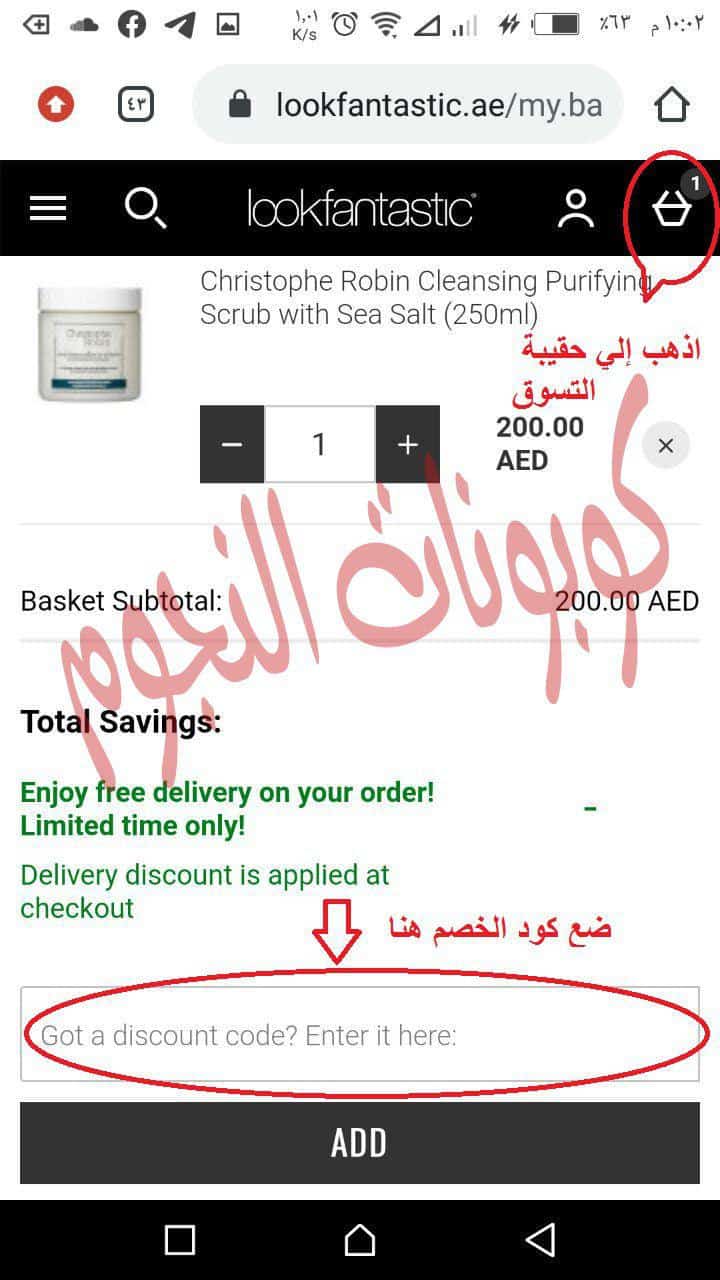
Task: Decrease quantity with the minus button
Action: coord(232,444)
